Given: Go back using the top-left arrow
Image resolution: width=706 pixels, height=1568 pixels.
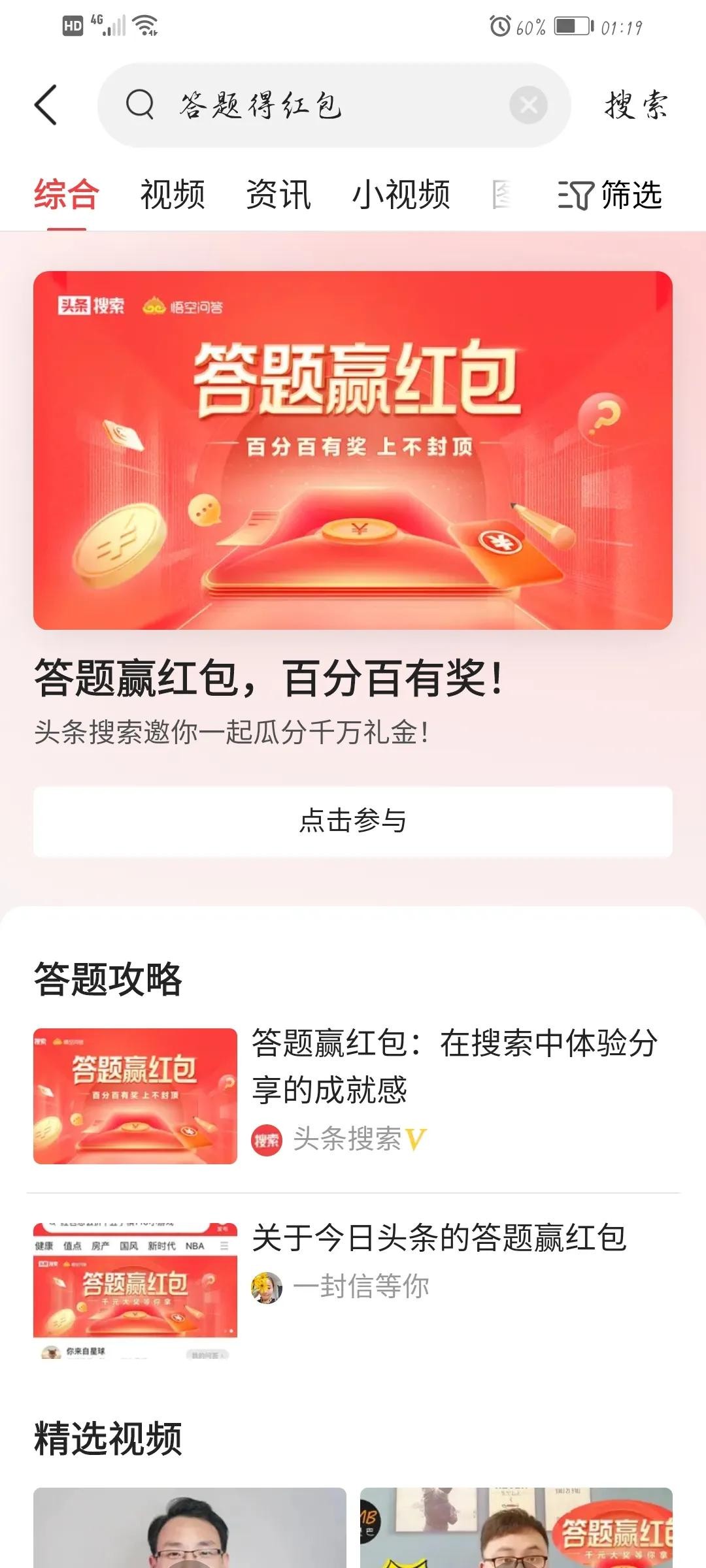Looking at the screenshot, I should 46,105.
